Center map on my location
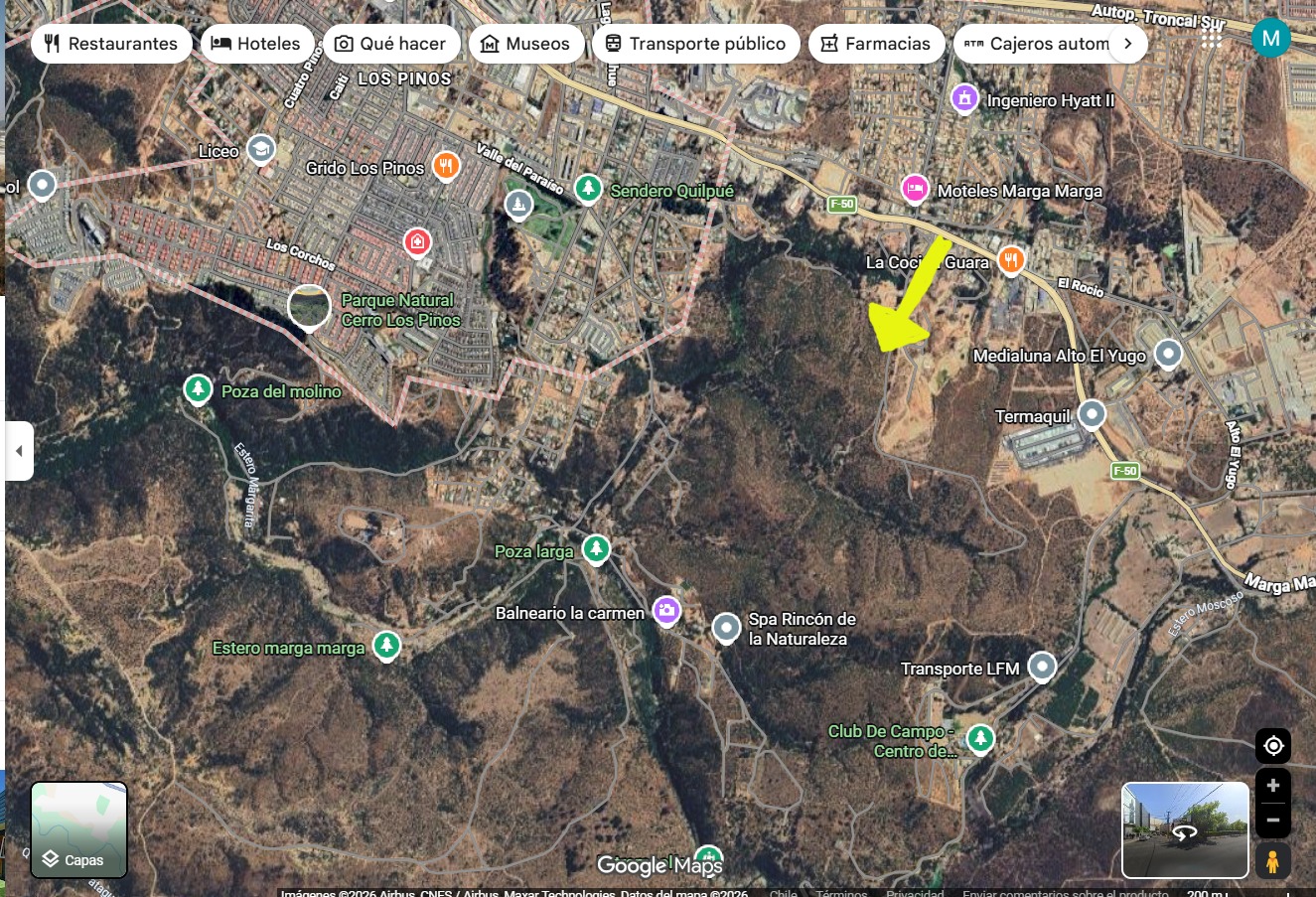Viewport: 1316px width, 897px height. point(1273,746)
